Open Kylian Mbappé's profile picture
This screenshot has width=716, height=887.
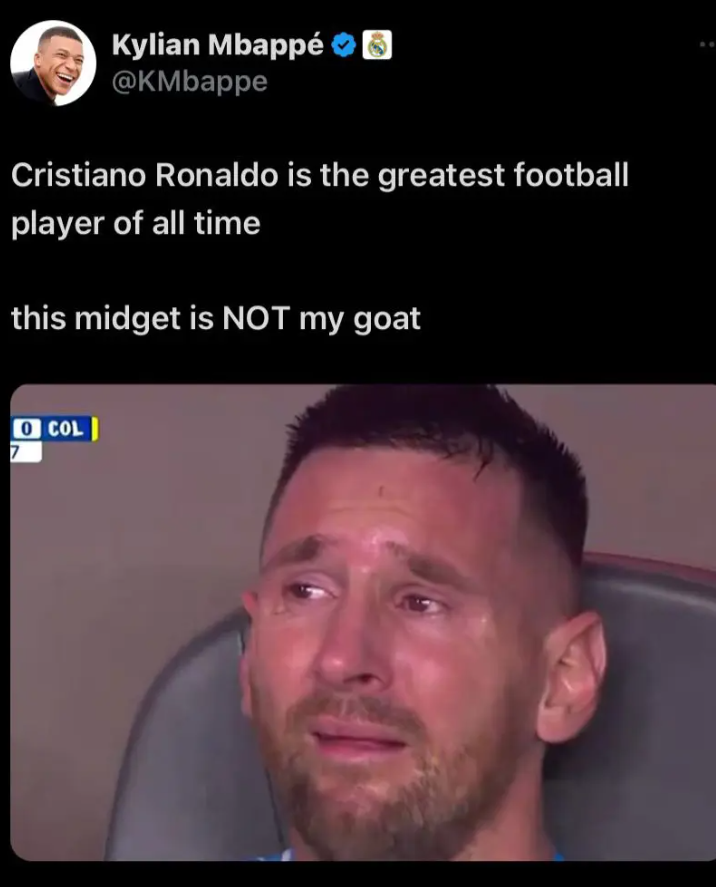coord(53,62)
